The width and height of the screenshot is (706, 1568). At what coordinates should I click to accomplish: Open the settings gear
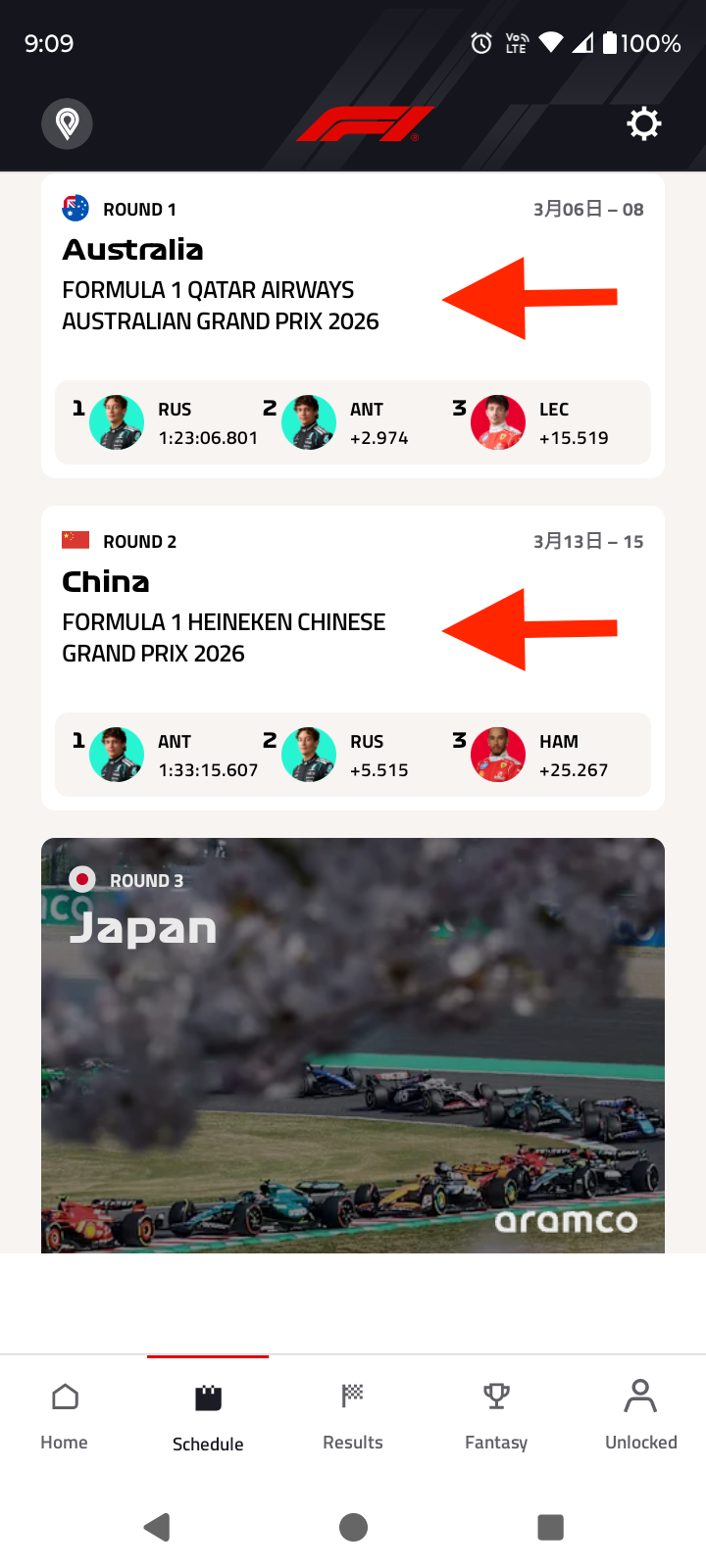point(643,123)
